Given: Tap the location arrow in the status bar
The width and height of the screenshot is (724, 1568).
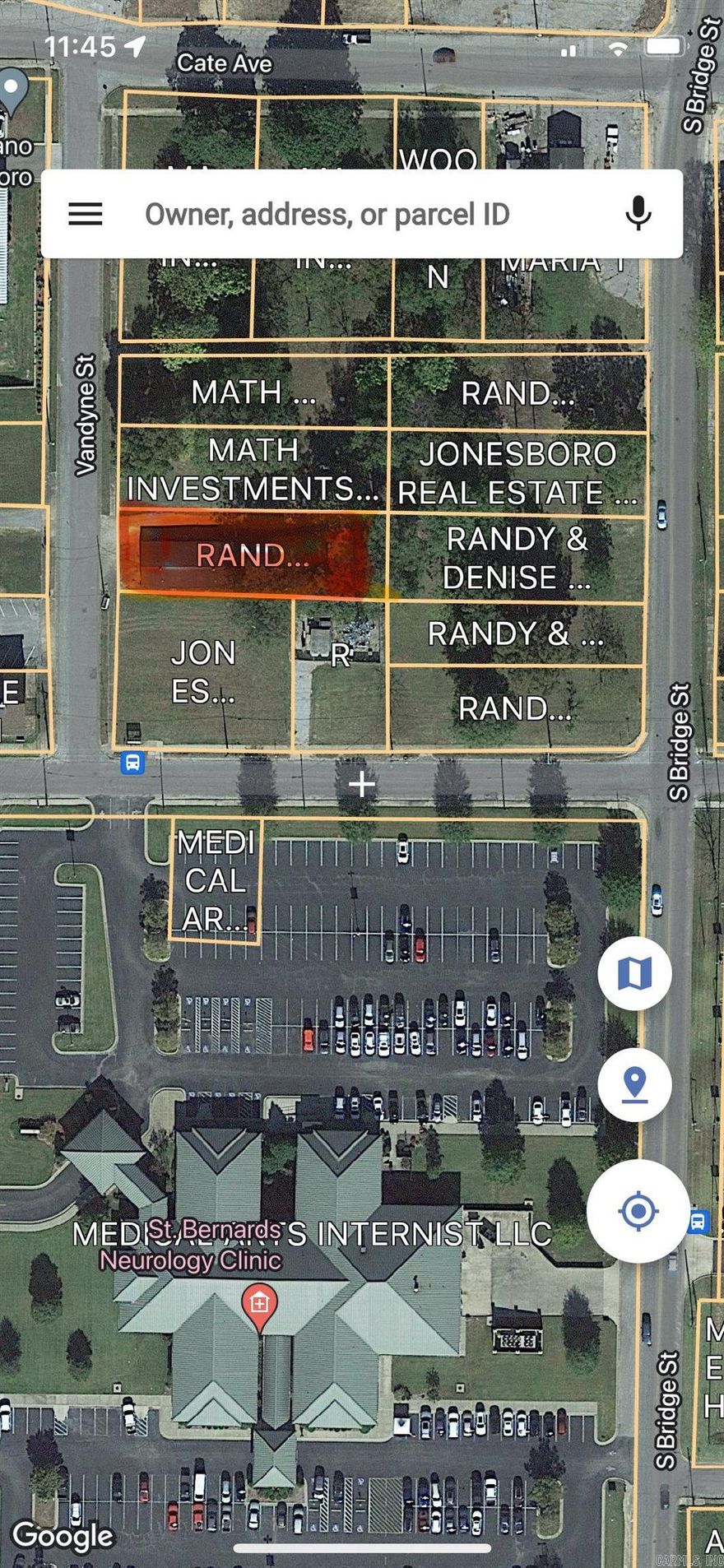Looking at the screenshot, I should point(134,46).
